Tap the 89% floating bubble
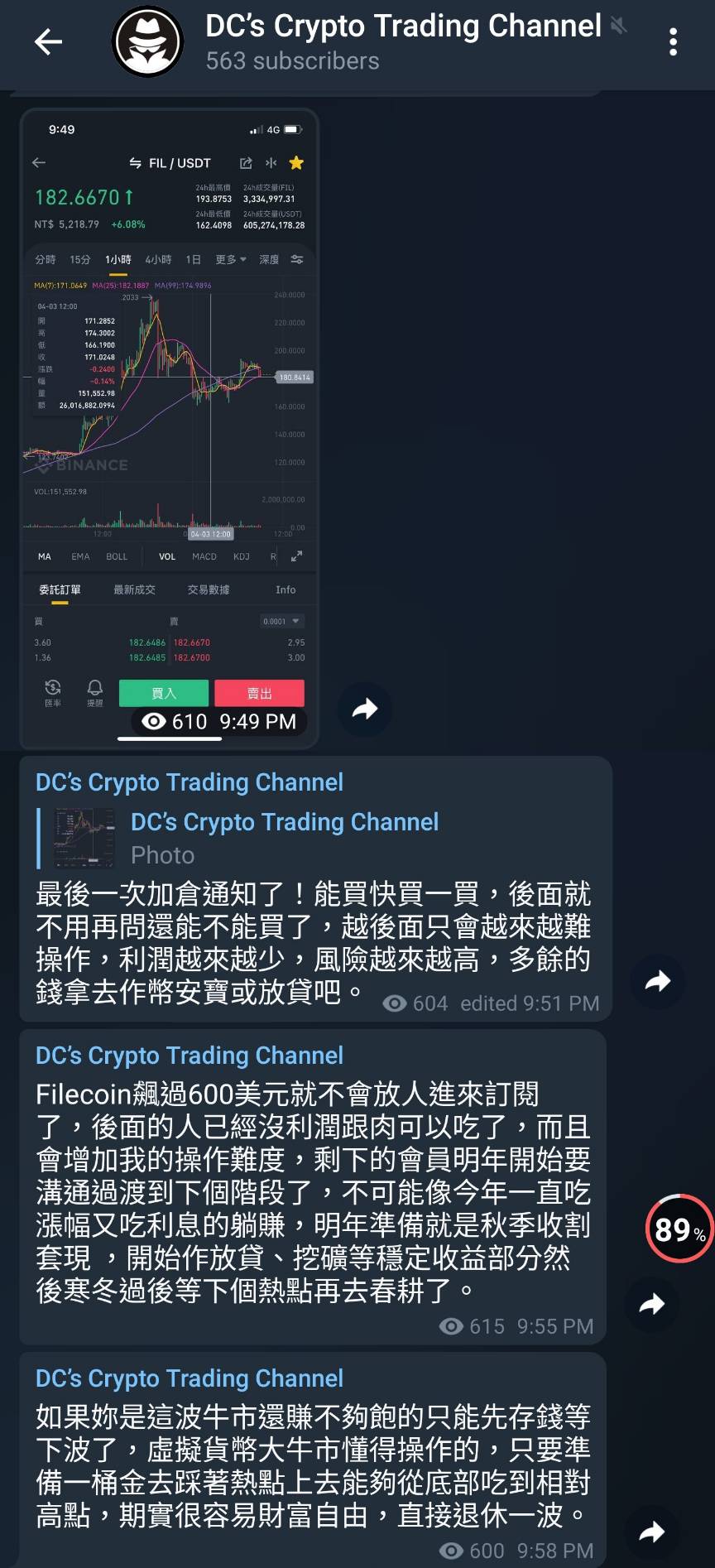 [679, 1229]
